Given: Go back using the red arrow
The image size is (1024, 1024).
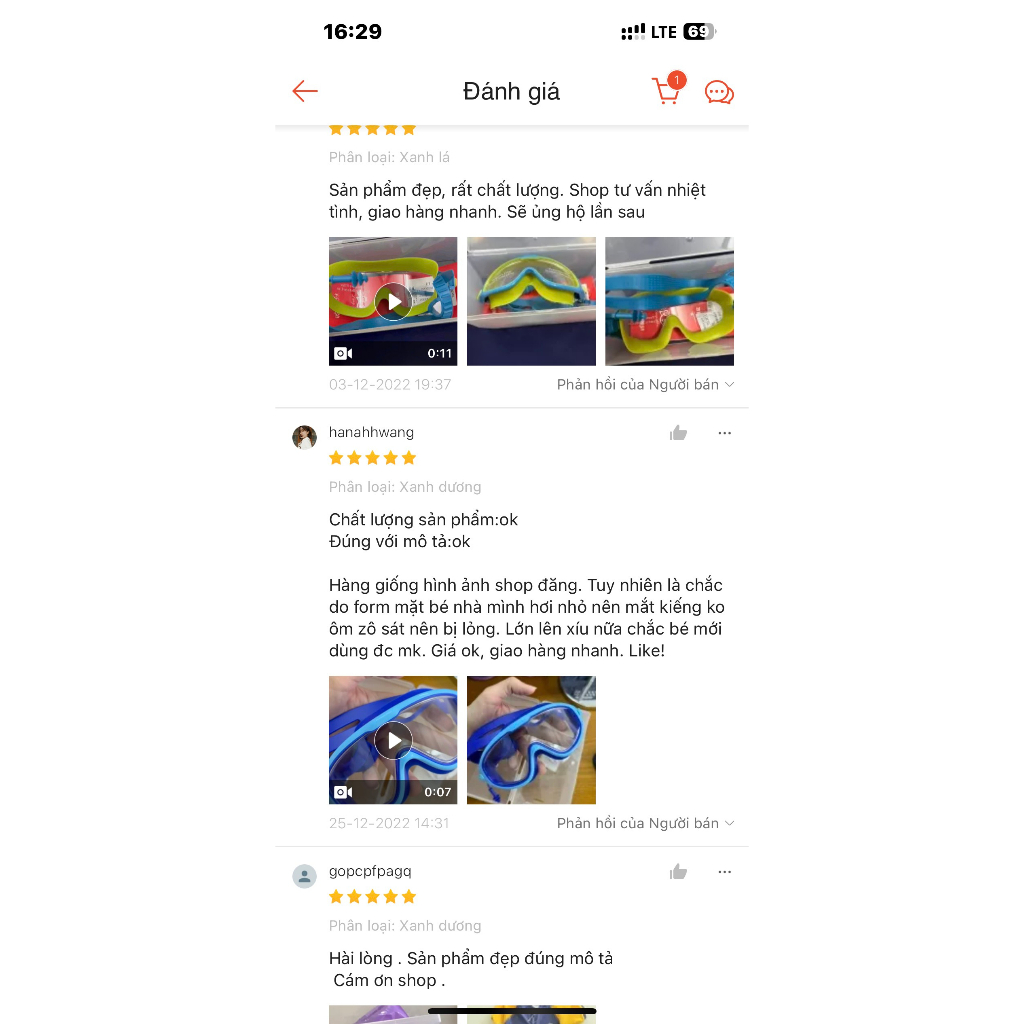Looking at the screenshot, I should click(305, 92).
